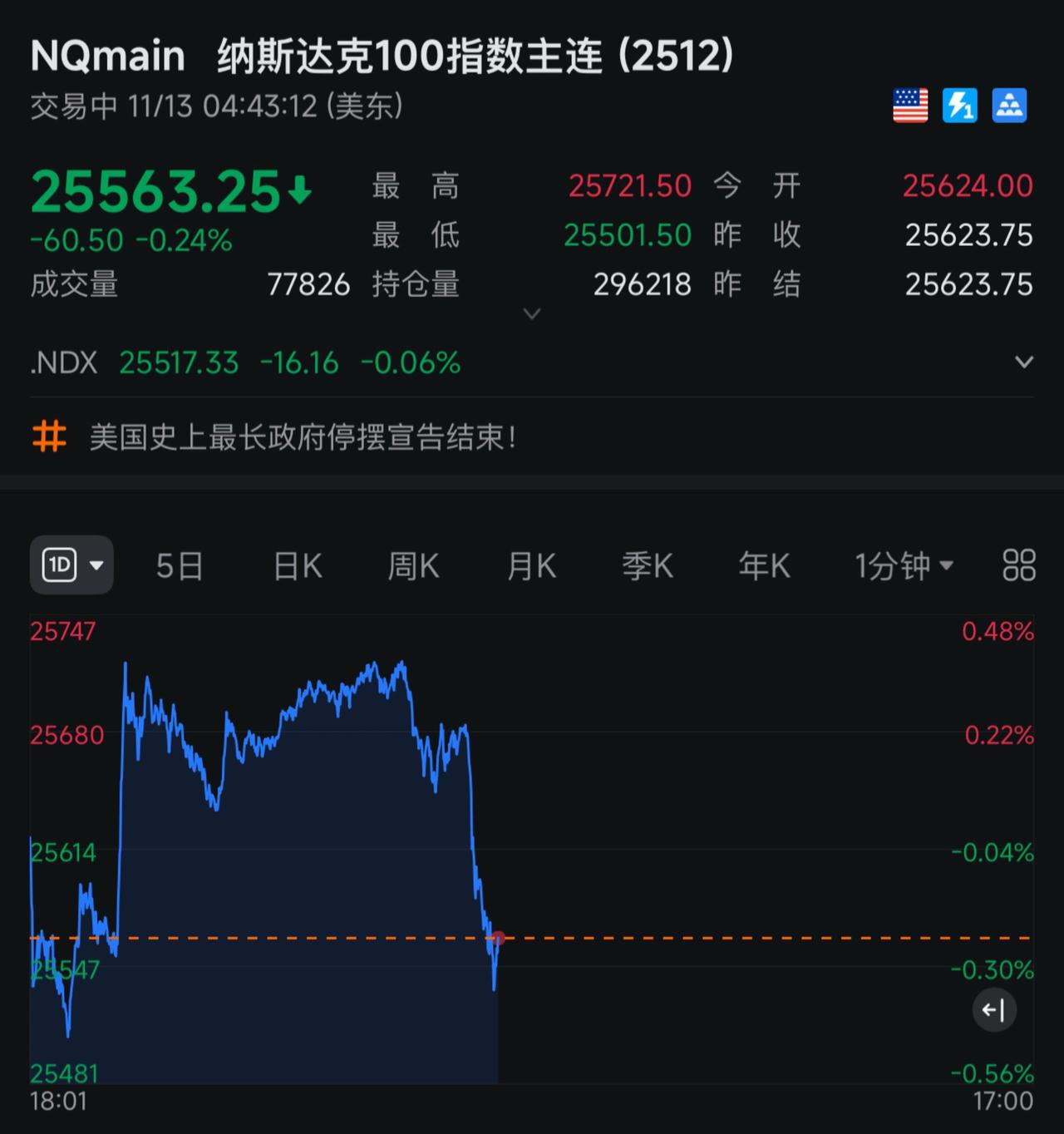Switch to the 日K candlestick tab
This screenshot has height=1134, width=1064.
[296, 564]
